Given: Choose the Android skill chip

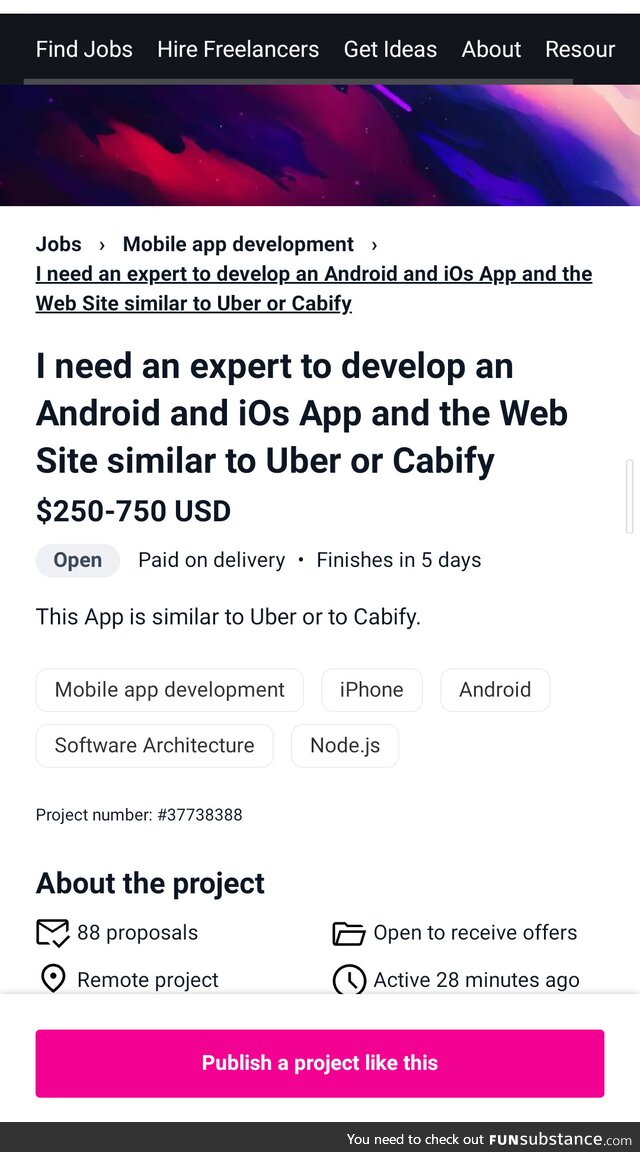Looking at the screenshot, I should coord(495,690).
